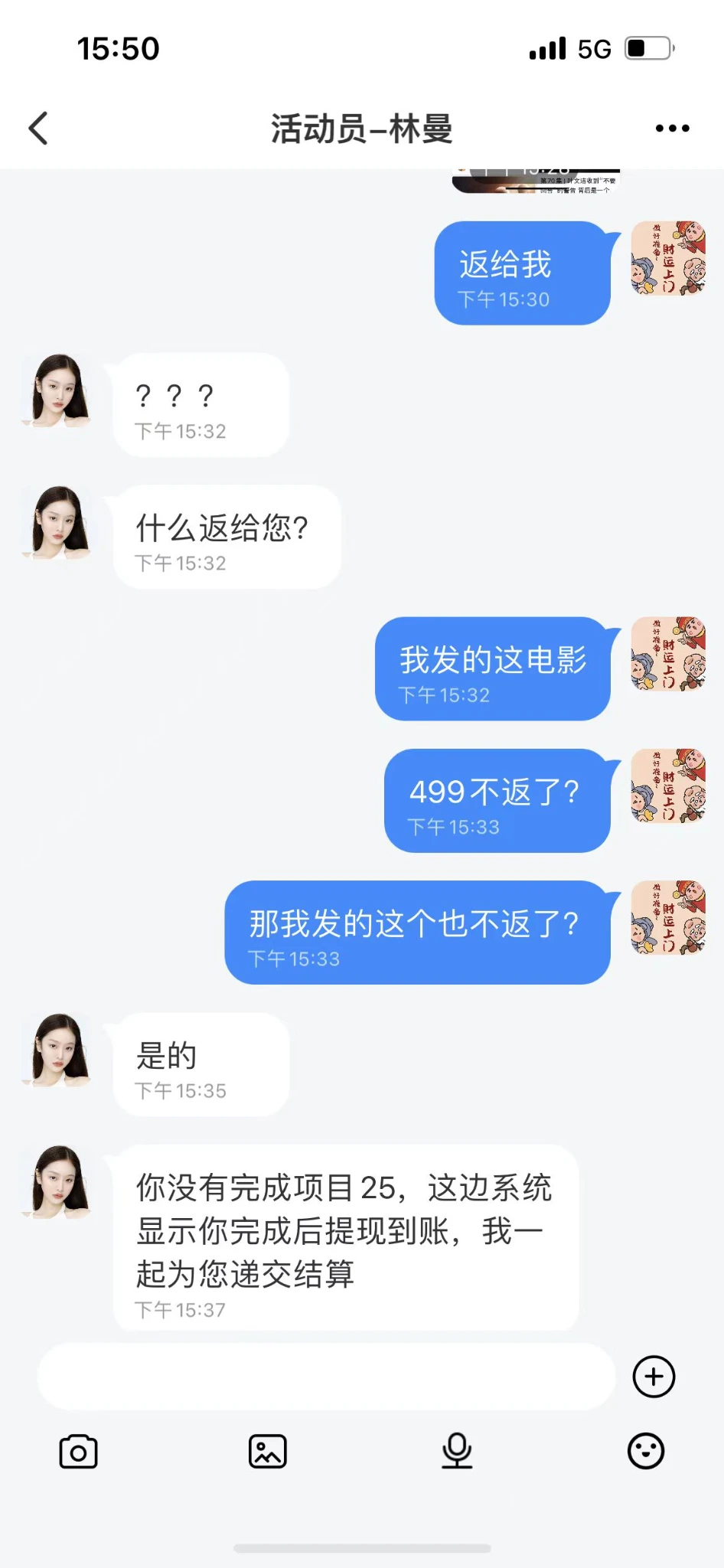The height and width of the screenshot is (1568, 724).
Task: Start voice input with the microphone
Action: click(x=457, y=1451)
